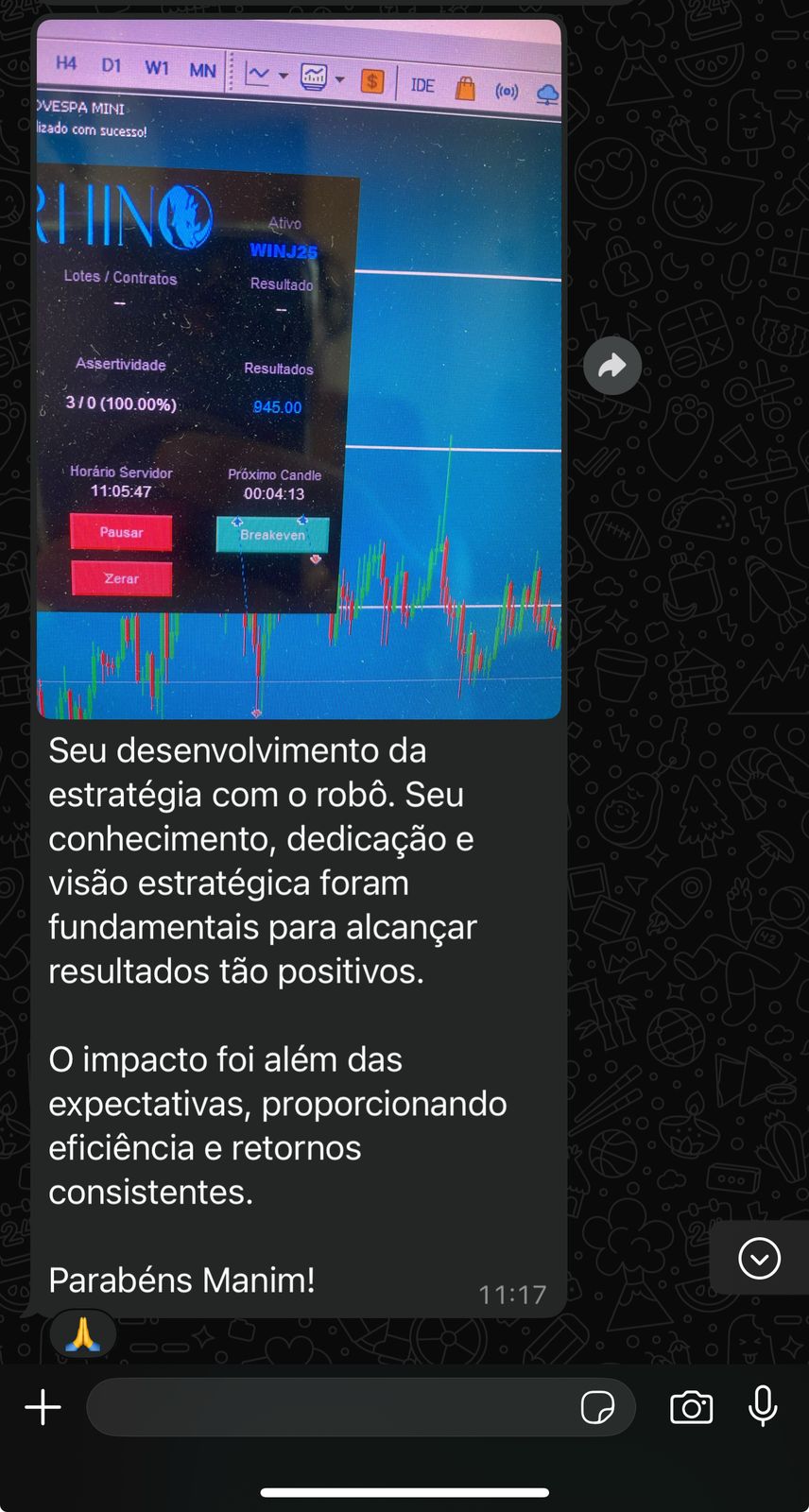
Task: Jump to latest messages with the down chevron
Action: pos(760,1259)
